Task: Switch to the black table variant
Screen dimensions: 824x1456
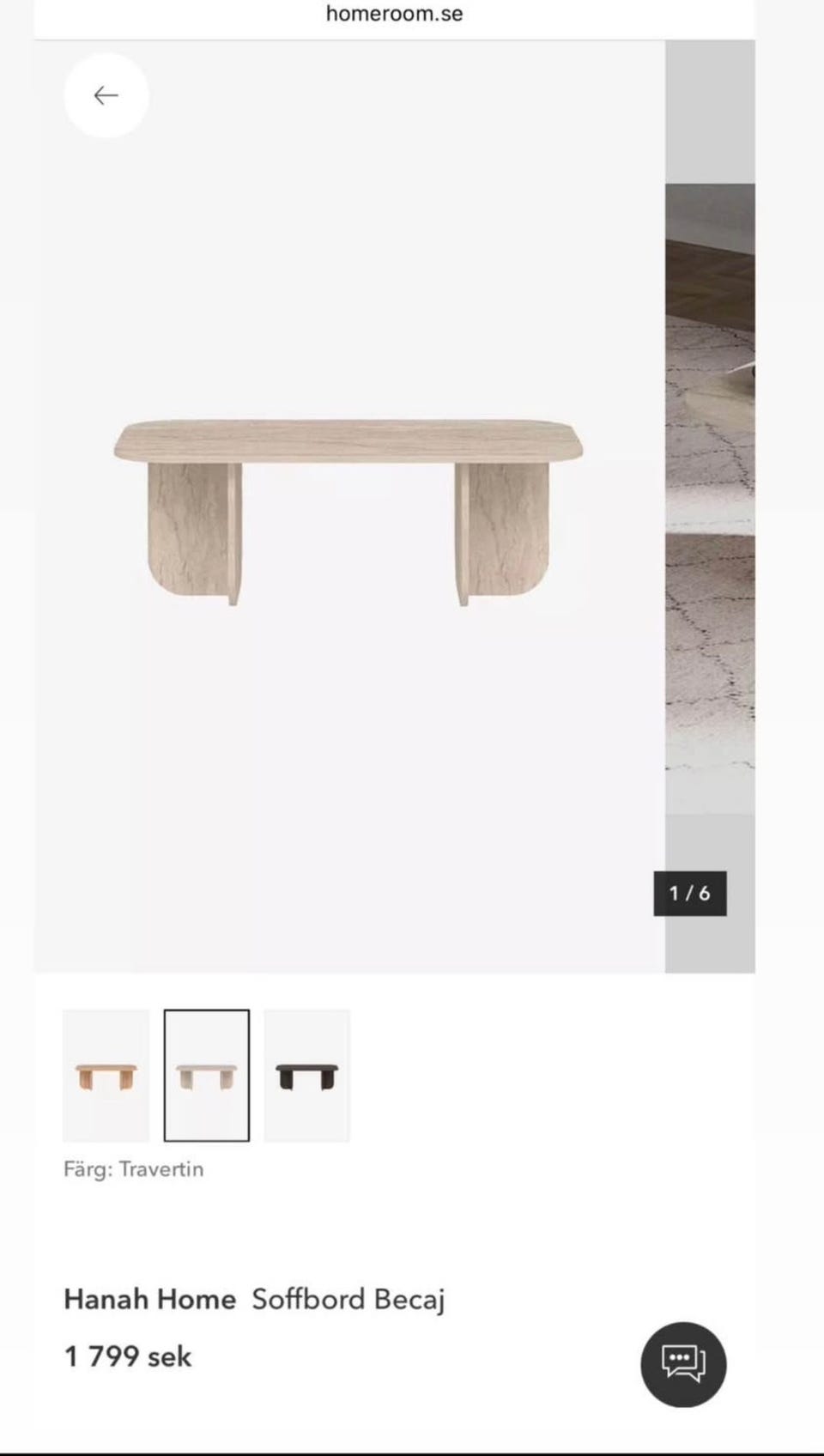Action: click(307, 1075)
